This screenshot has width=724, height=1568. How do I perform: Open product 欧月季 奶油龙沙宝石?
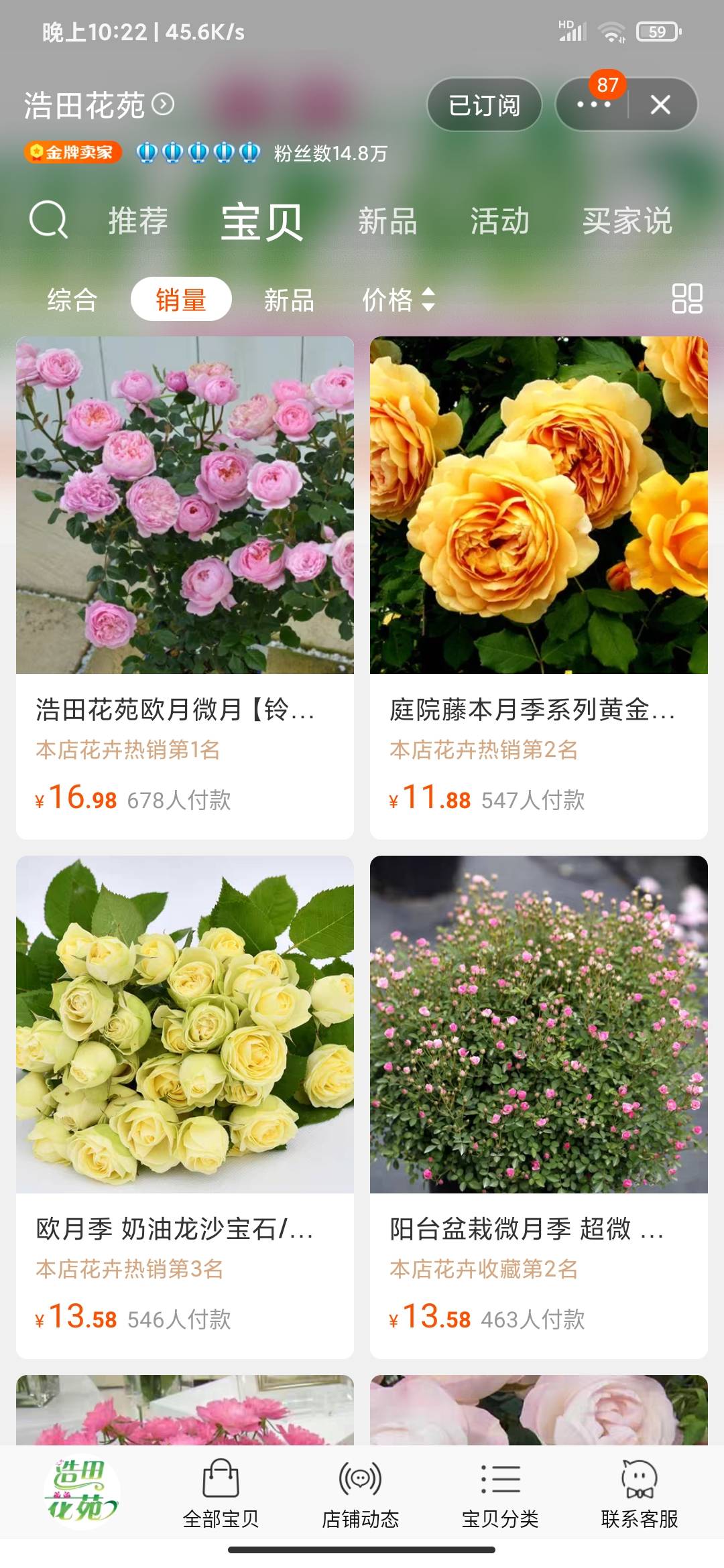pyautogui.click(x=185, y=1106)
